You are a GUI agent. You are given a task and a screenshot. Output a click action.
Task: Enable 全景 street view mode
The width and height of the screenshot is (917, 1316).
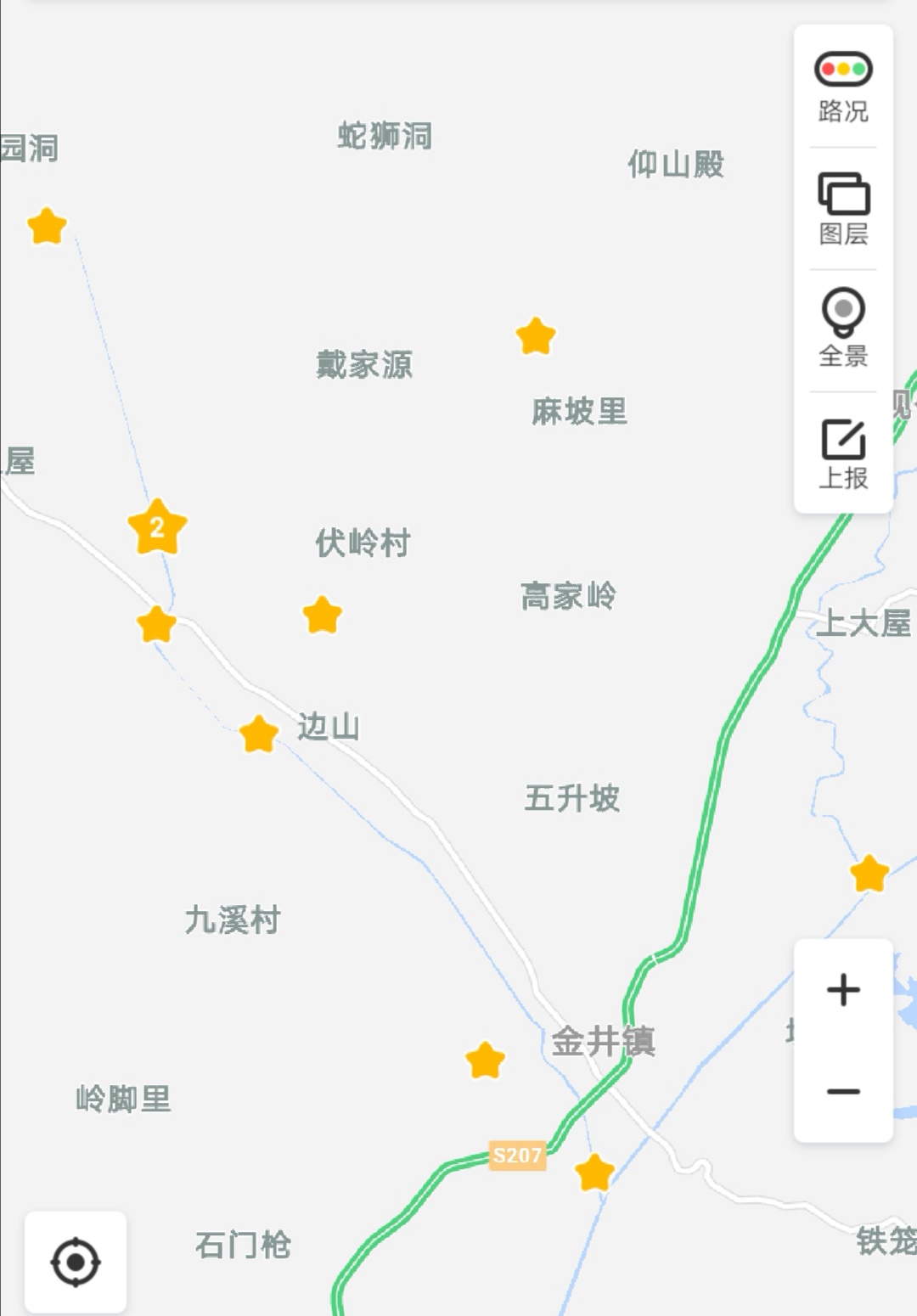[x=843, y=329]
